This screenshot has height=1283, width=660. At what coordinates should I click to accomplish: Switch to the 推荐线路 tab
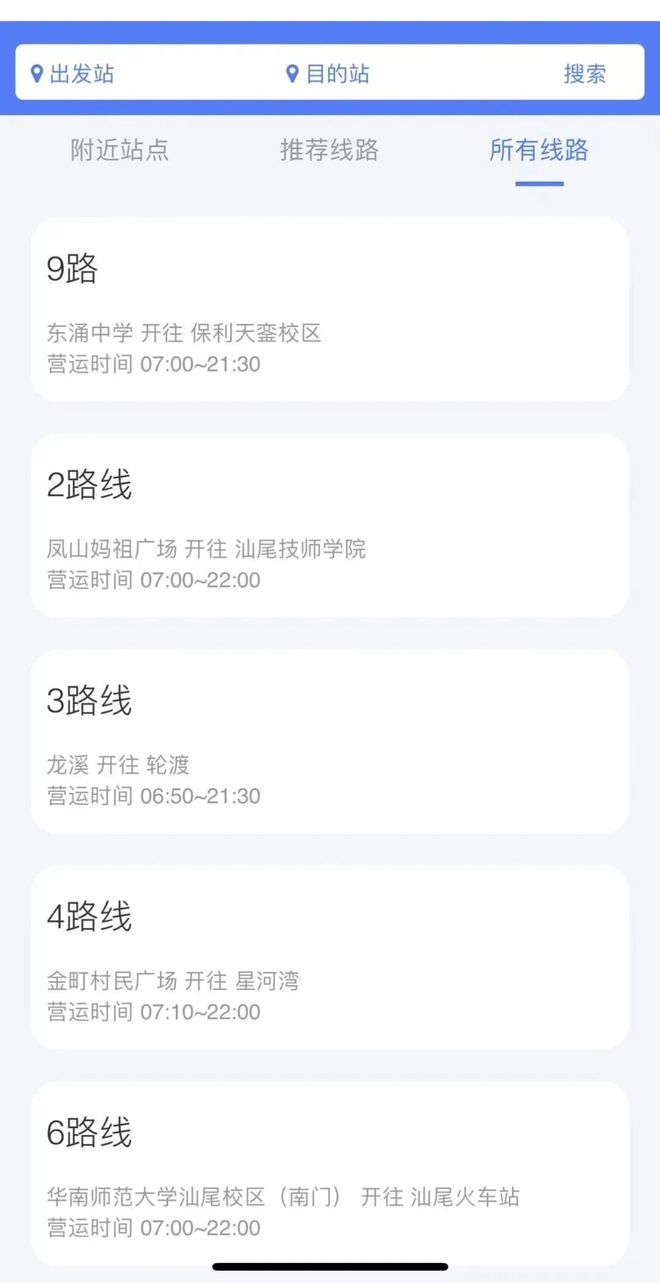329,151
